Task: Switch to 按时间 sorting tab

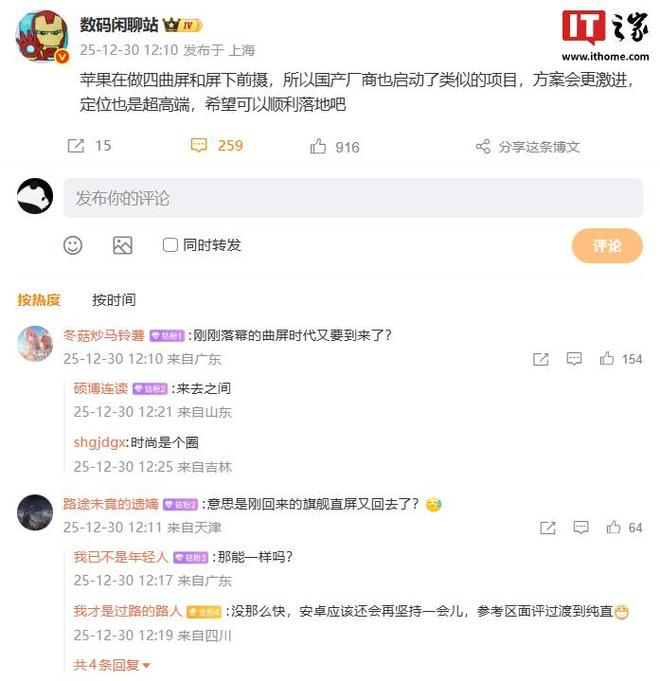Action: click(114, 299)
